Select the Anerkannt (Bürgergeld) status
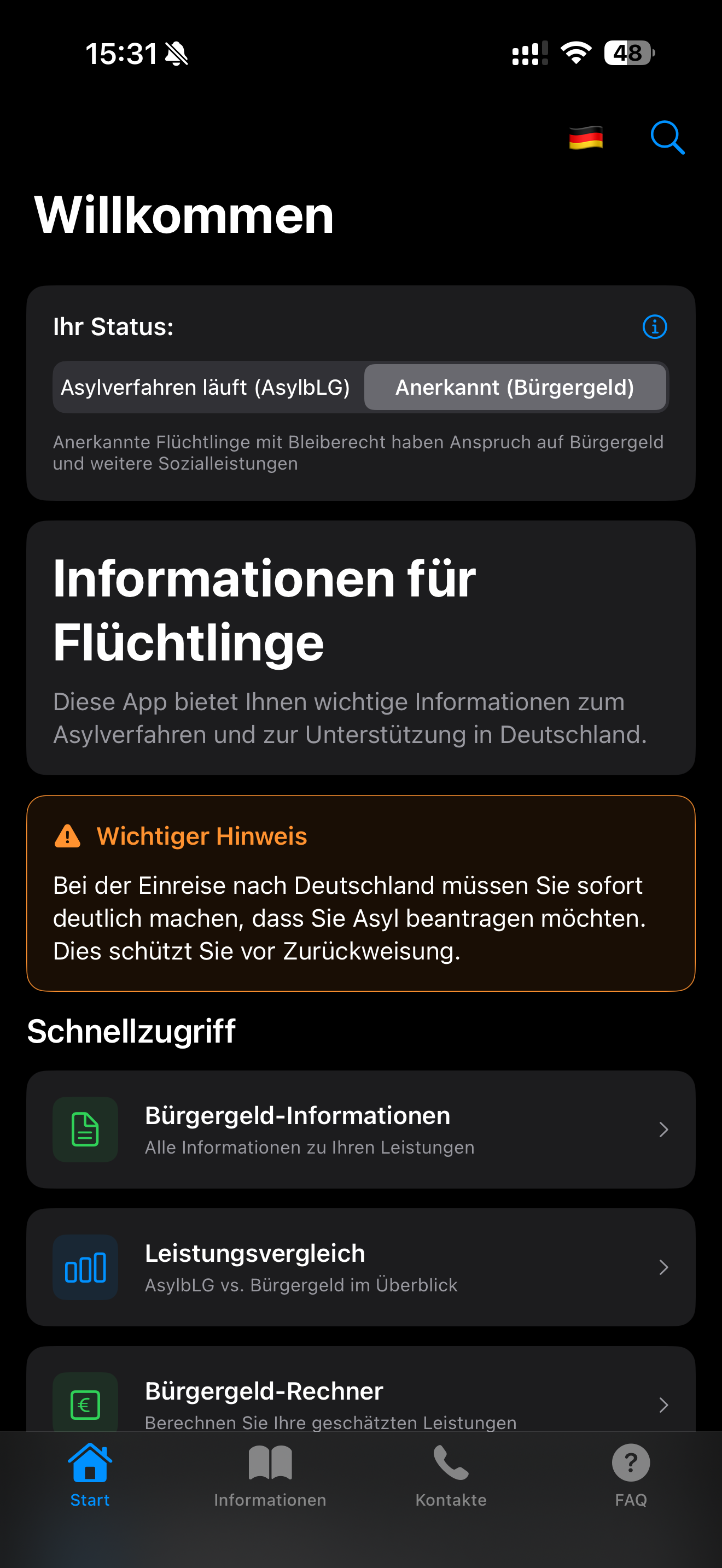 pyautogui.click(x=515, y=387)
